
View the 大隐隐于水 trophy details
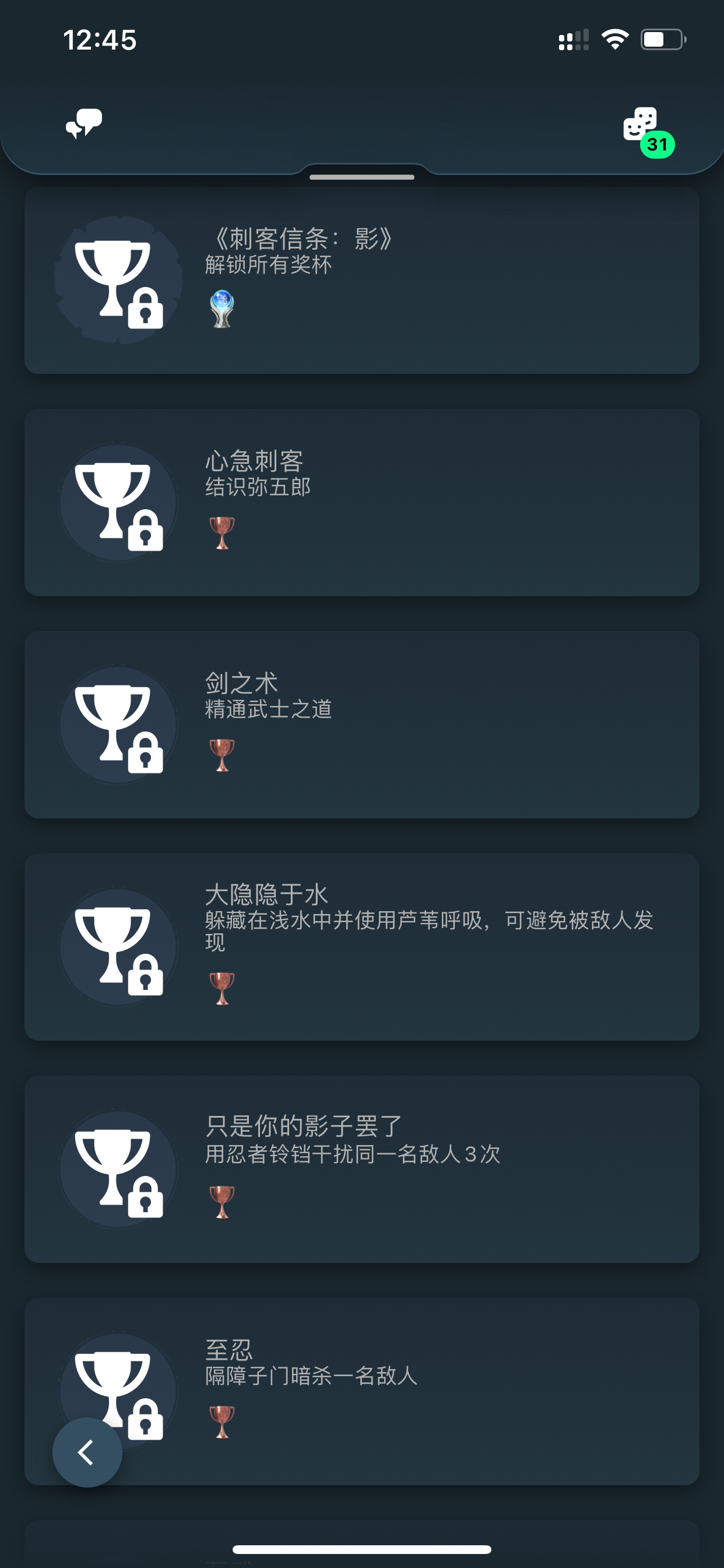pyautogui.click(x=361, y=947)
